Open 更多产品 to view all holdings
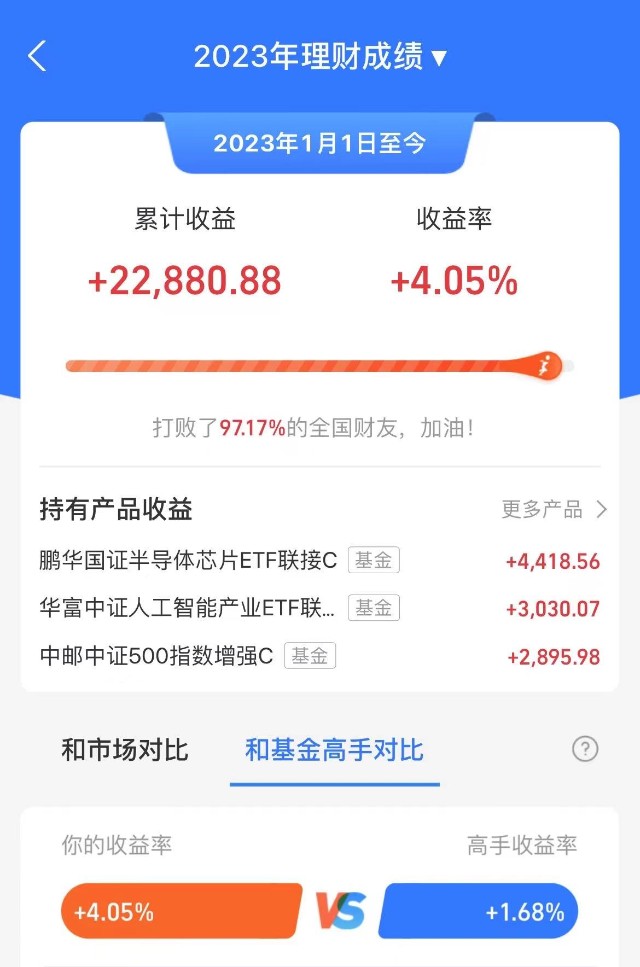This screenshot has width=640, height=967. point(554,510)
